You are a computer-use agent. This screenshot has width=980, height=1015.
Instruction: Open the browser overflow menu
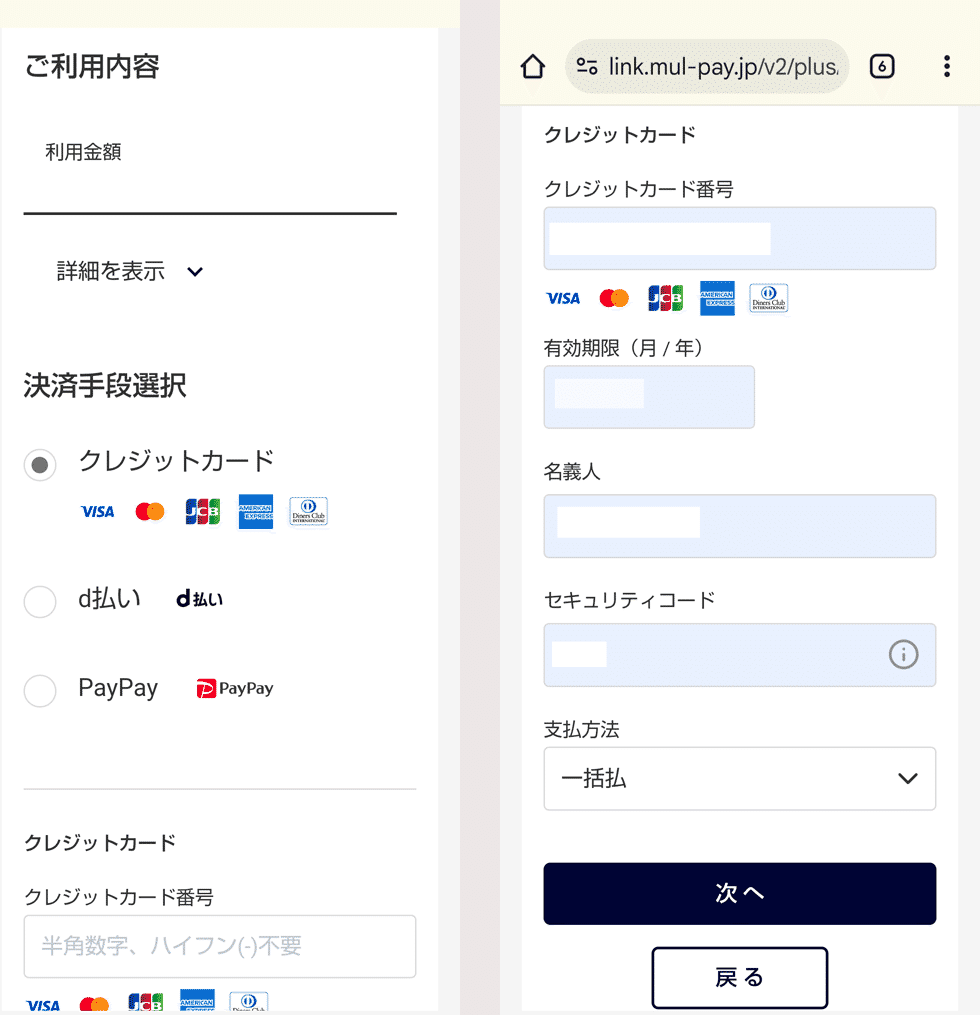click(x=946, y=67)
